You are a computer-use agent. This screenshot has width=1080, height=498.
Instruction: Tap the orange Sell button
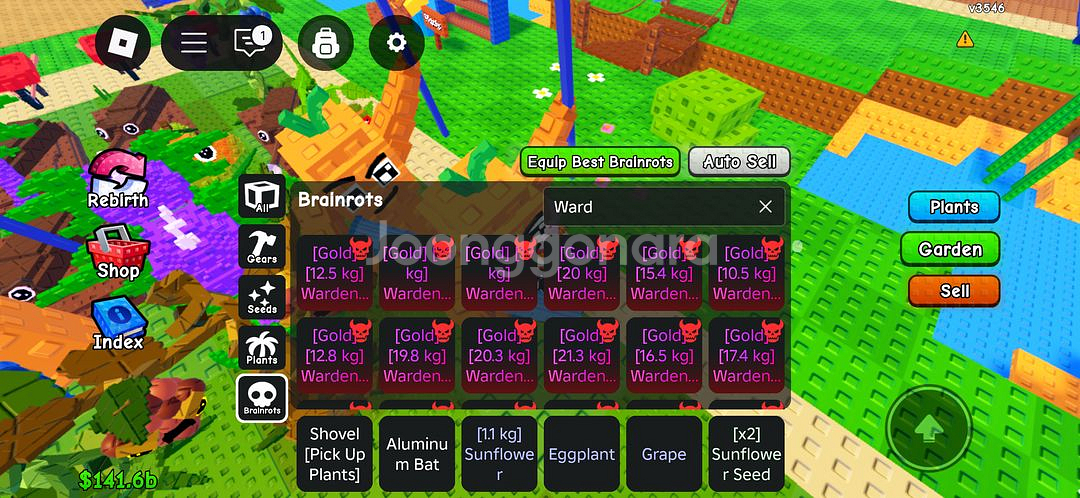[954, 291]
